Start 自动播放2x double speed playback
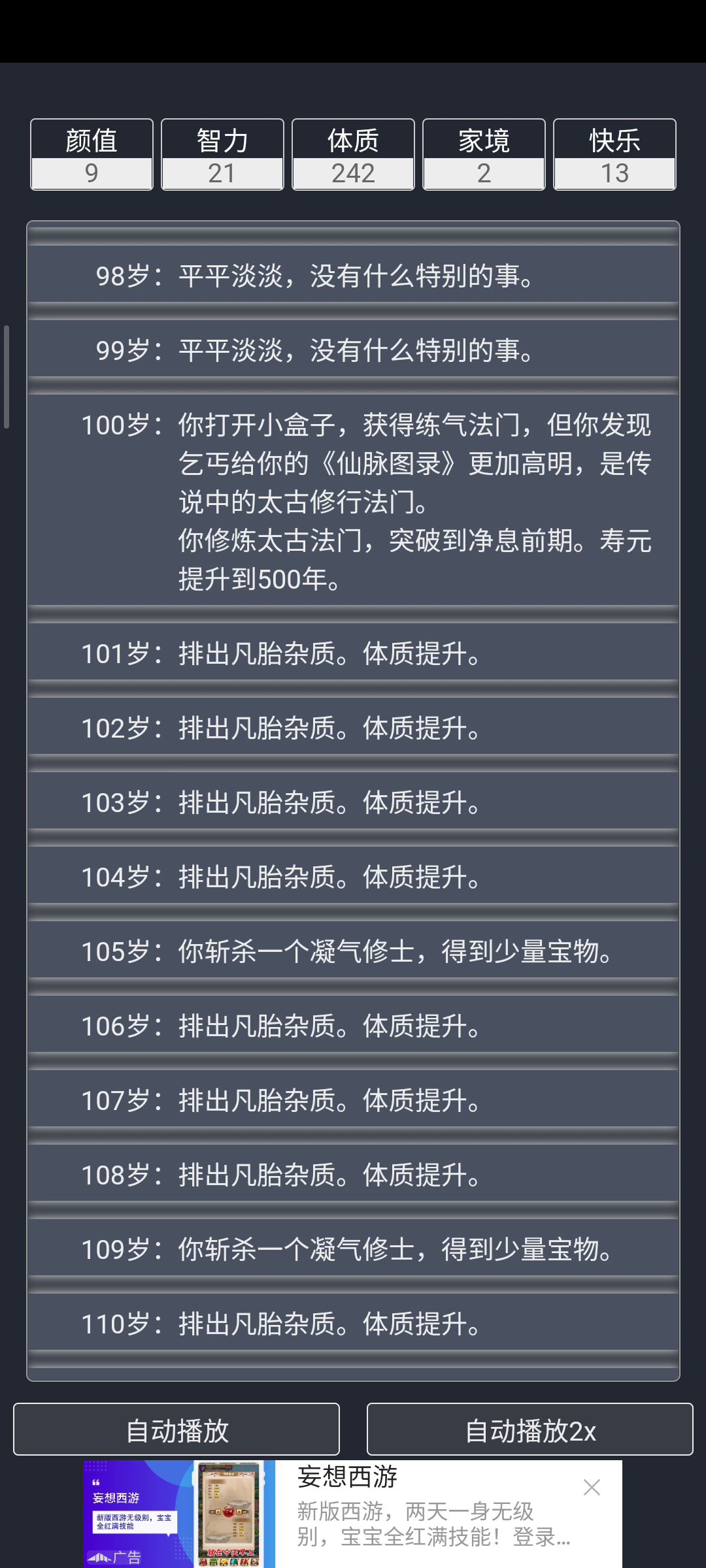Viewport: 706px width, 1568px height. pos(530,1431)
